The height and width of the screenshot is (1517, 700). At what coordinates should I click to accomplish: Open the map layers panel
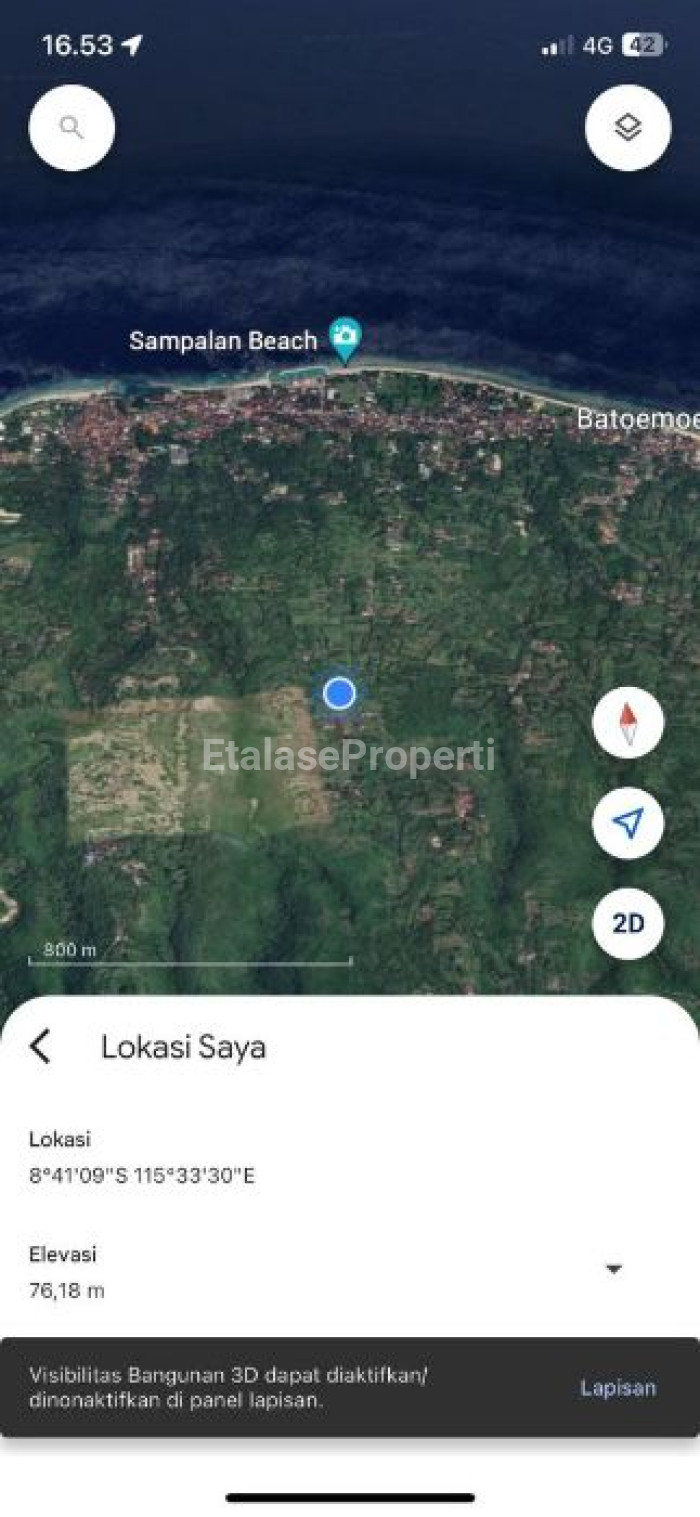tap(627, 128)
